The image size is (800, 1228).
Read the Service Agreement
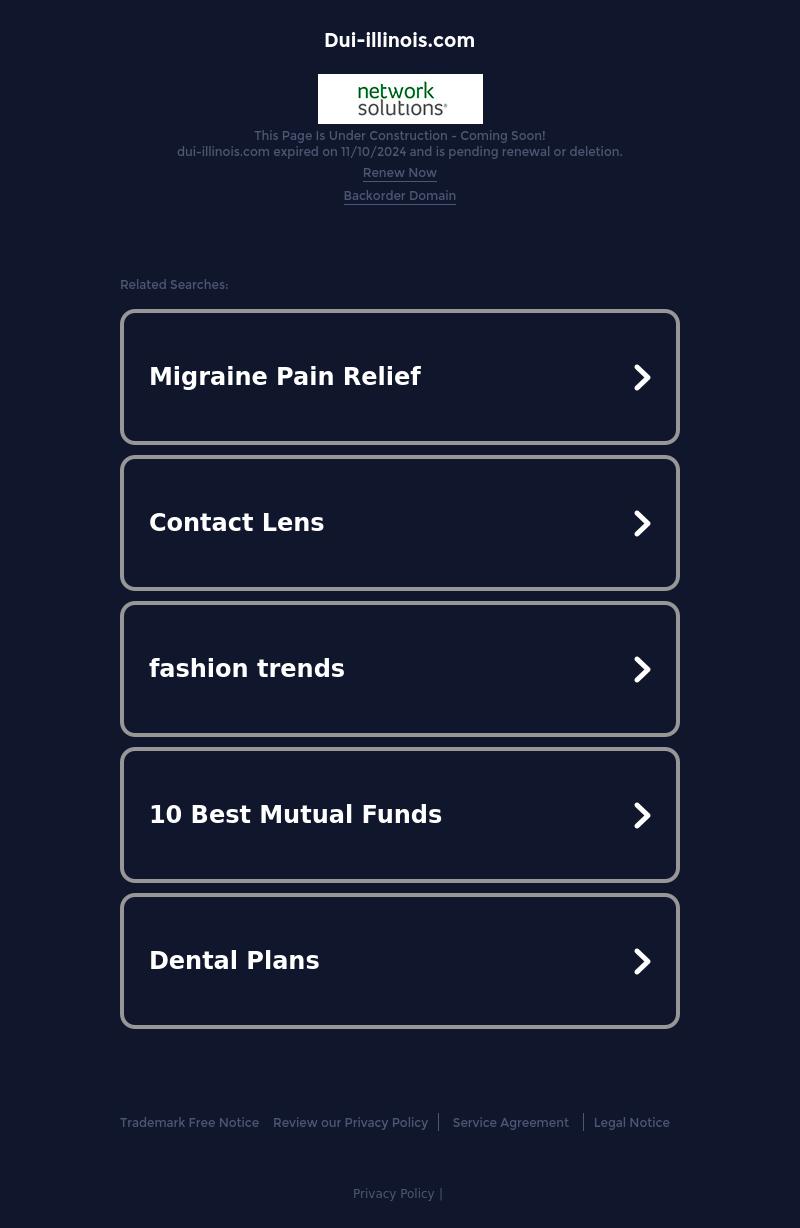tap(510, 1123)
